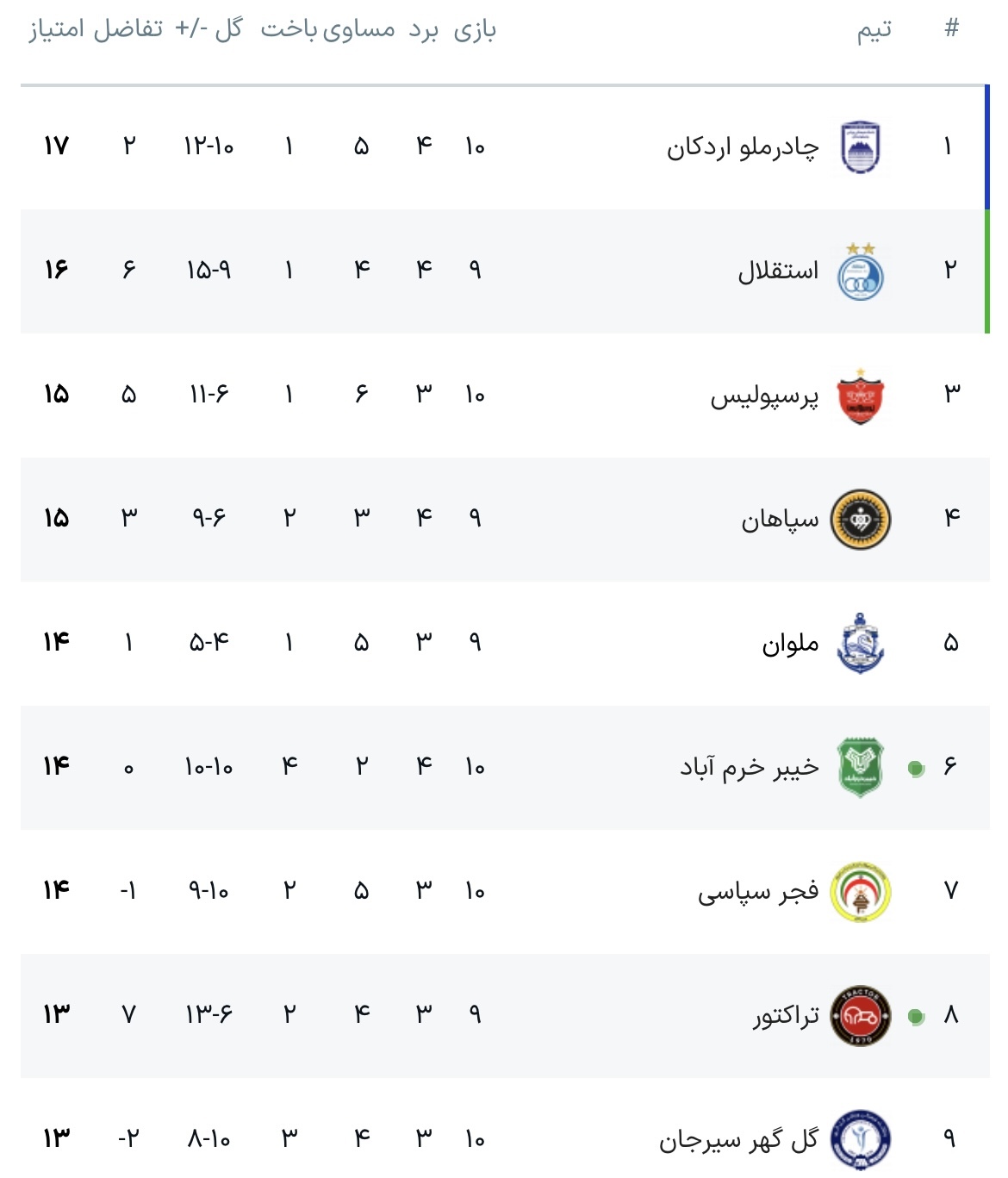The height and width of the screenshot is (1178, 1008).
Task: Open the Kheybar Khorramabad team row
Action: coord(750,767)
